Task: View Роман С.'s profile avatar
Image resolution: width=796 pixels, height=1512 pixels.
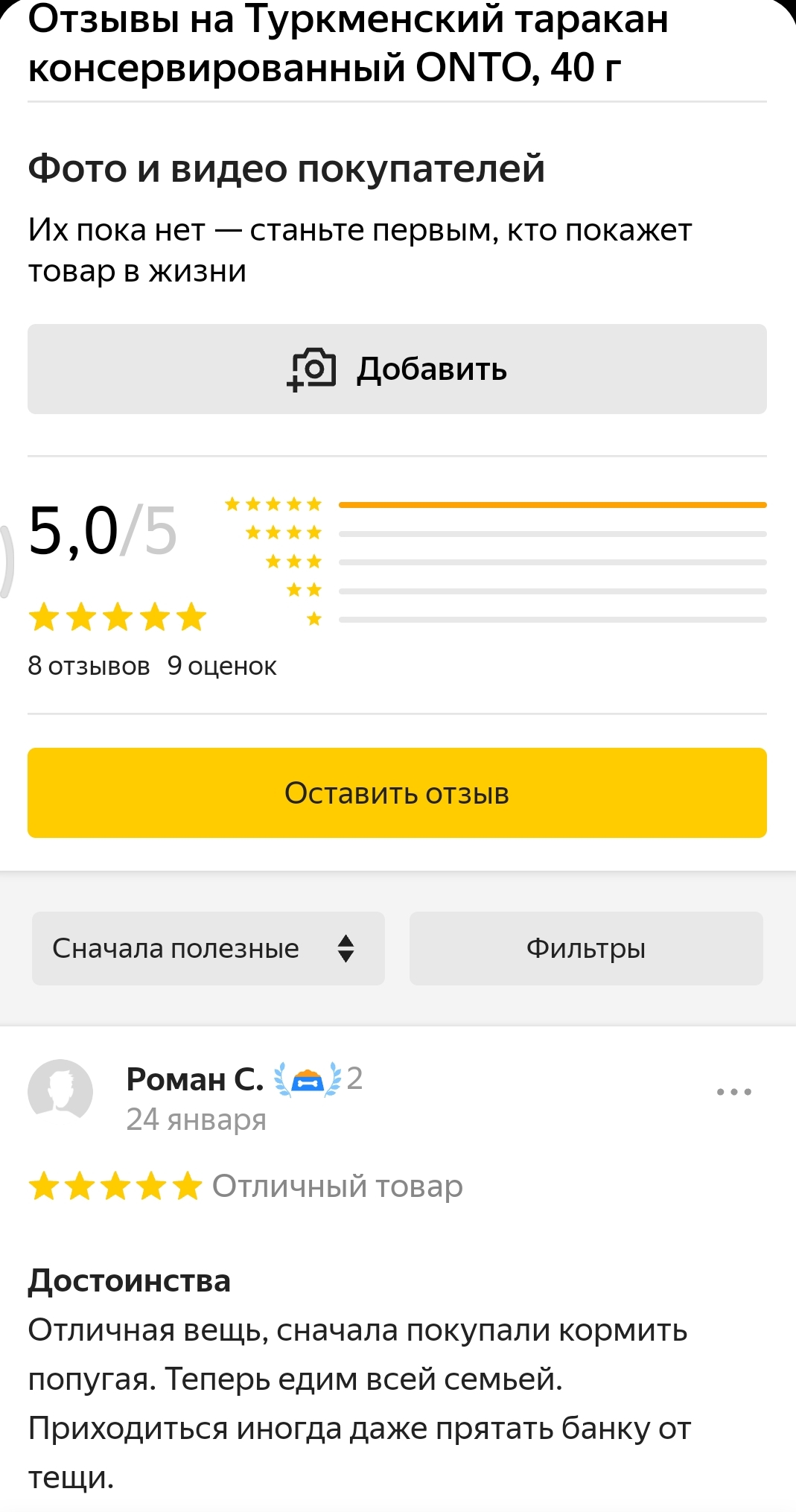Action: 60,1092
